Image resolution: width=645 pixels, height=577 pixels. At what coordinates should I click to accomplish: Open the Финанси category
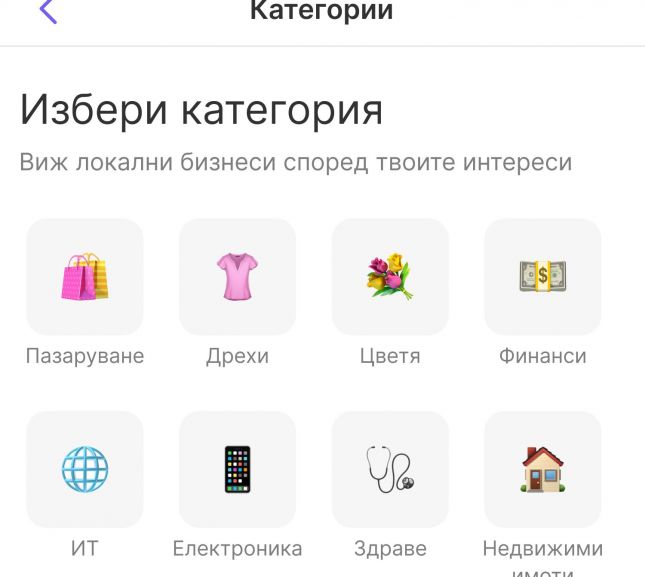(542, 277)
